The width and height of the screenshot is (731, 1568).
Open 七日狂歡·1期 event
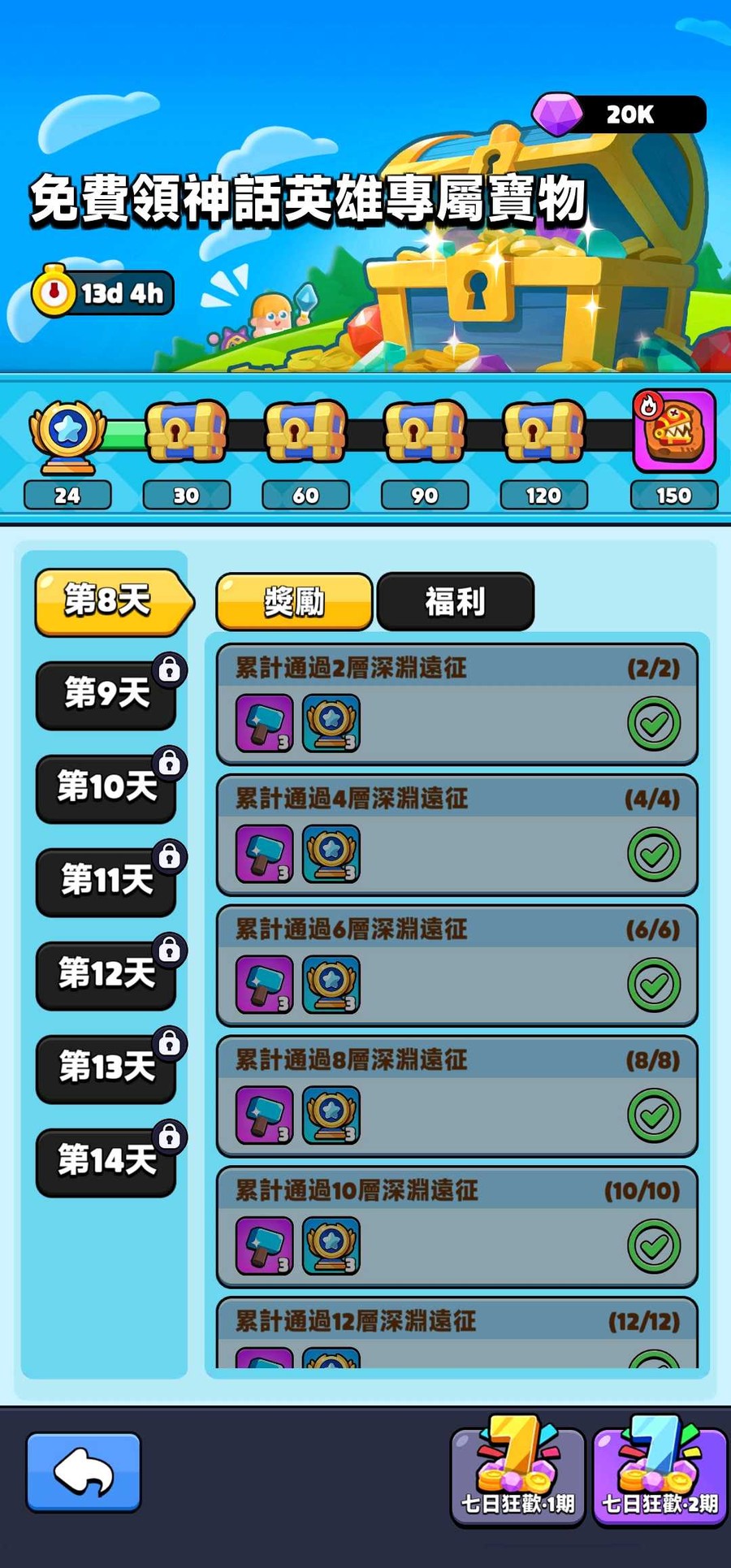pos(517,1476)
